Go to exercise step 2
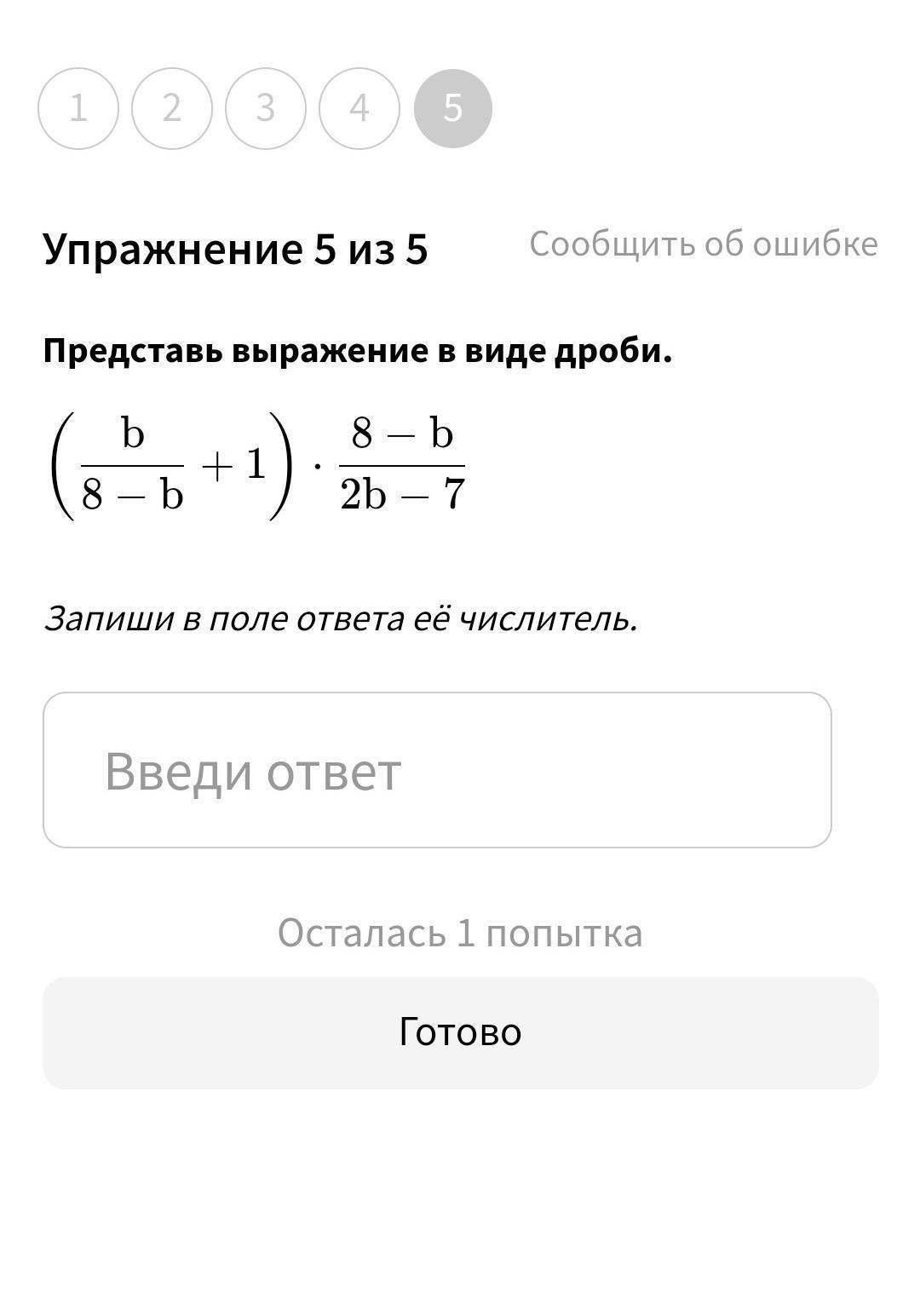920x1316 pixels. coord(172,109)
